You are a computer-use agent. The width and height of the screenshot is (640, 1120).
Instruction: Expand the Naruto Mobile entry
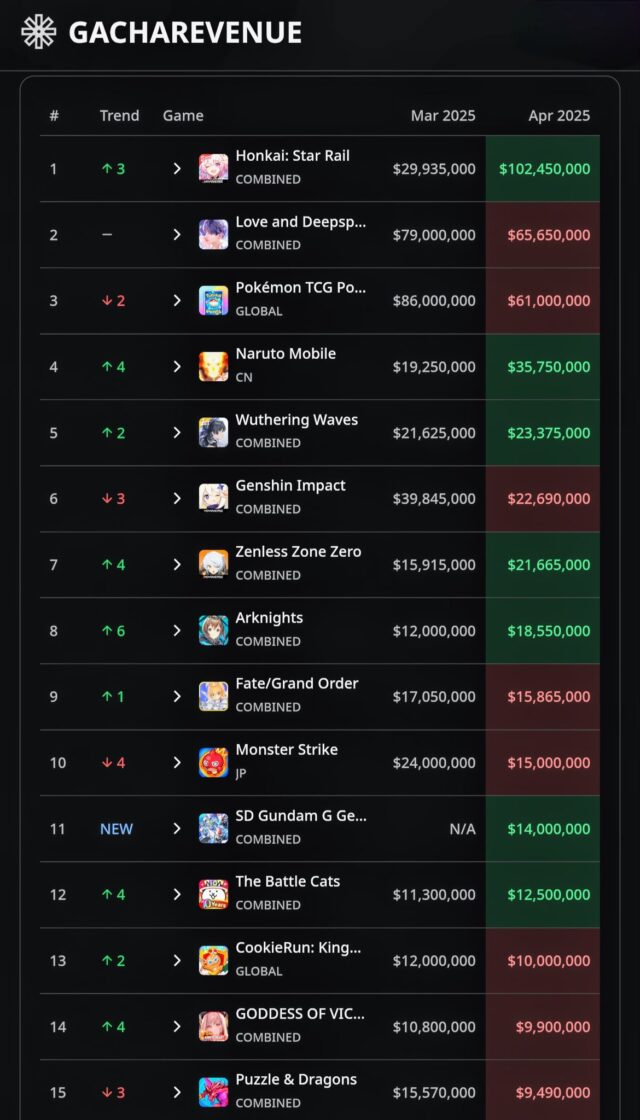click(177, 366)
